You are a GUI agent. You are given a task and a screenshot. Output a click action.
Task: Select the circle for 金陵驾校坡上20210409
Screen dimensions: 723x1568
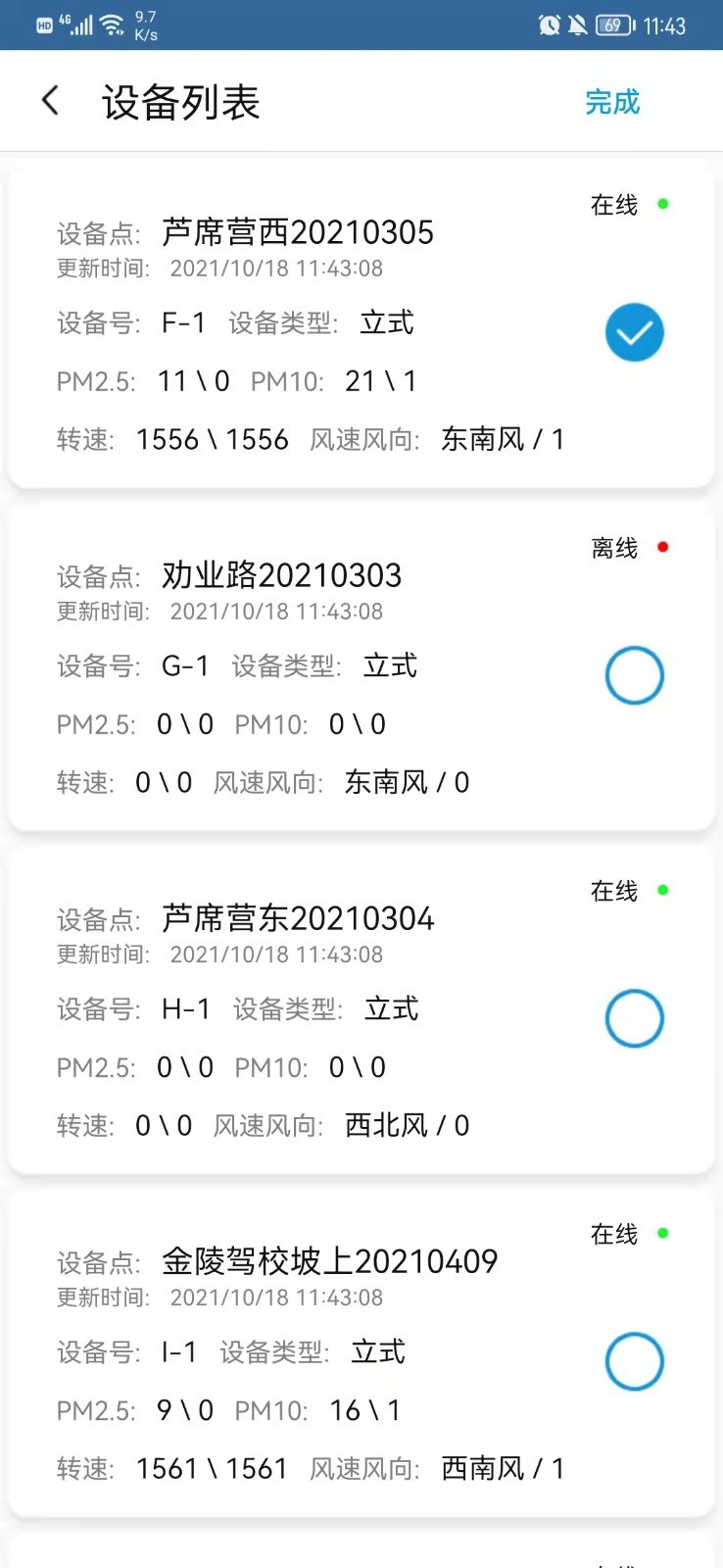point(635,1361)
